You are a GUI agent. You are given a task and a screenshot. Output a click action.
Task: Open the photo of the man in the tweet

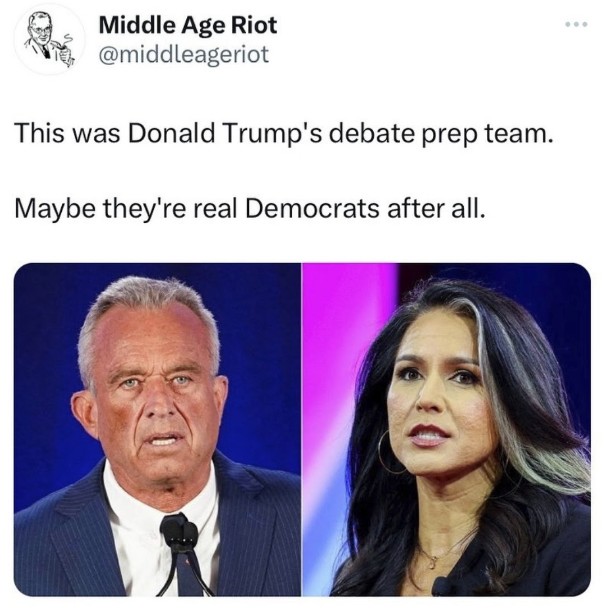tap(157, 429)
